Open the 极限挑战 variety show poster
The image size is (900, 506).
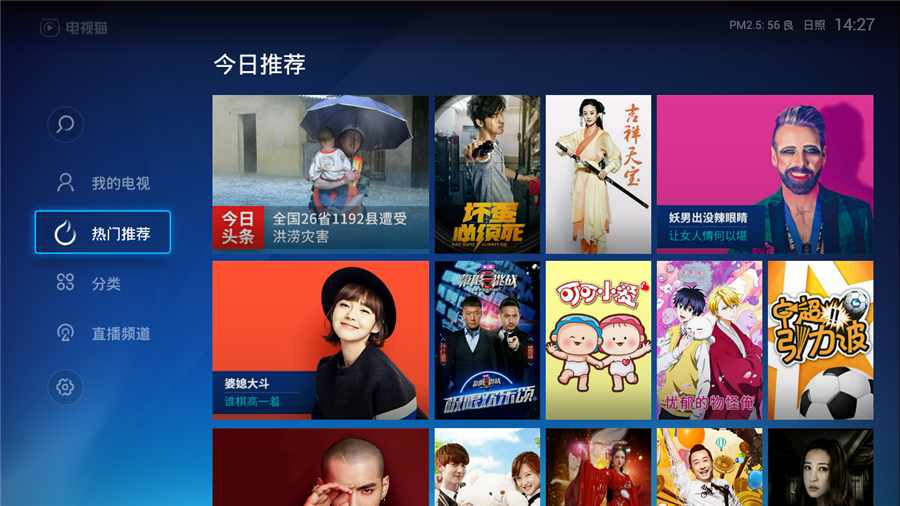pyautogui.click(x=487, y=340)
